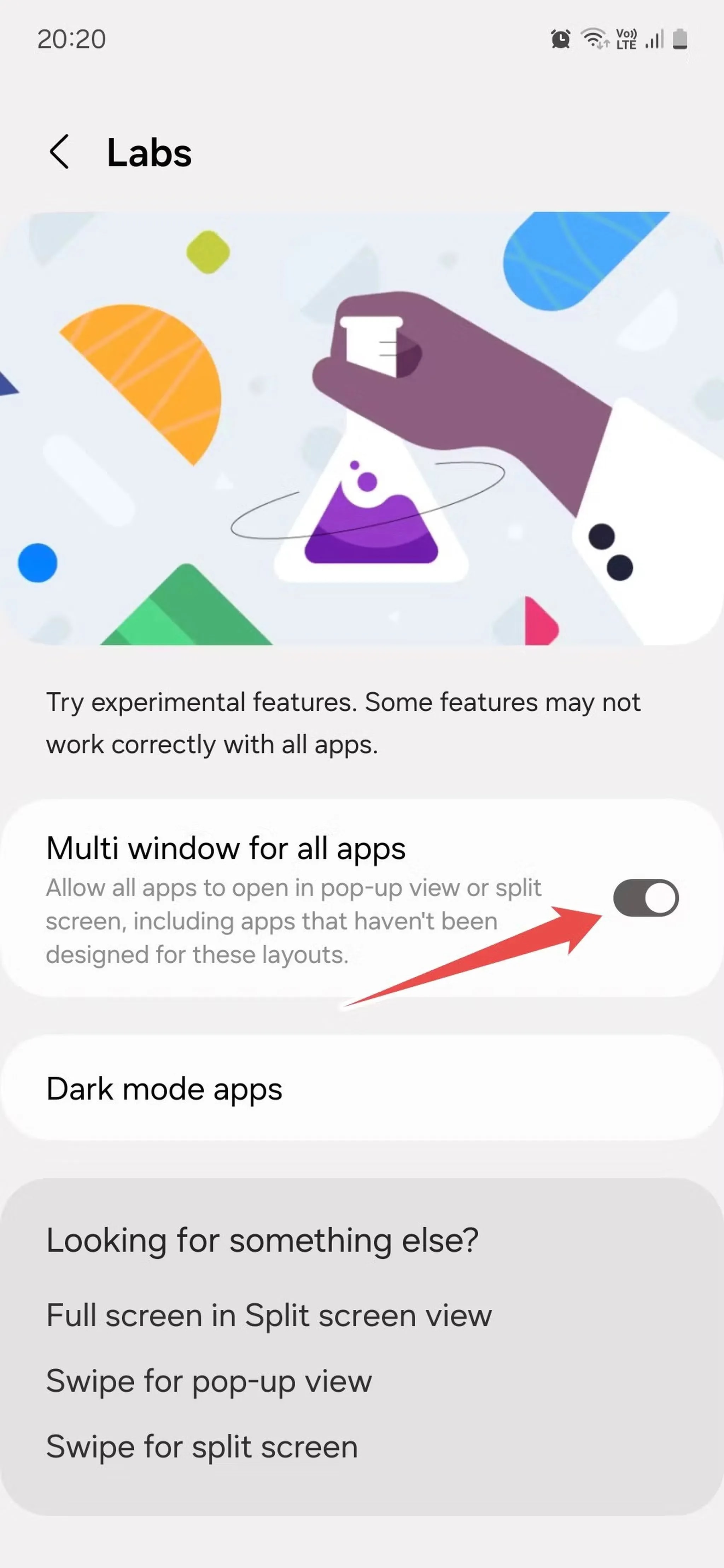
Task: Open Swipe for pop-up view link
Action: click(x=209, y=1381)
